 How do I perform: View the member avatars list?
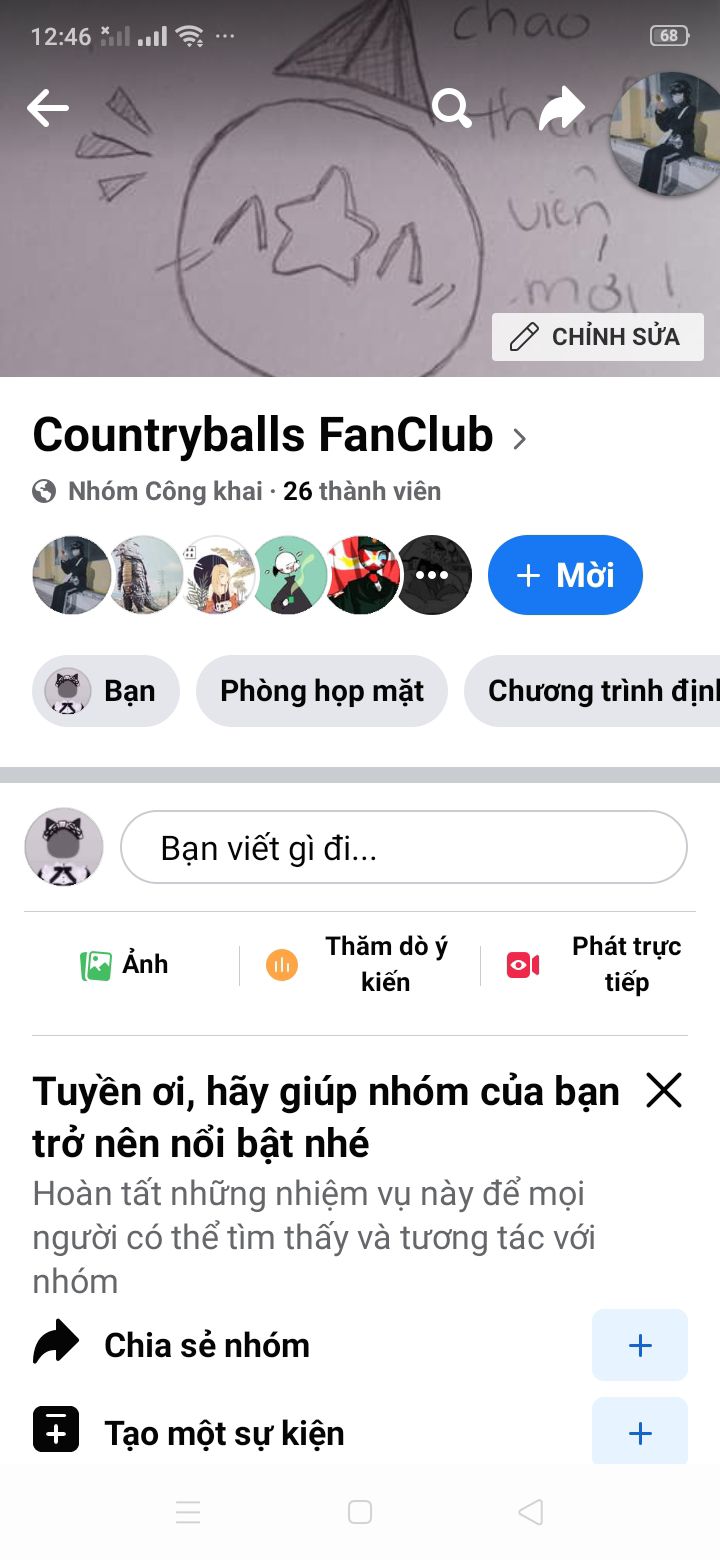point(252,575)
